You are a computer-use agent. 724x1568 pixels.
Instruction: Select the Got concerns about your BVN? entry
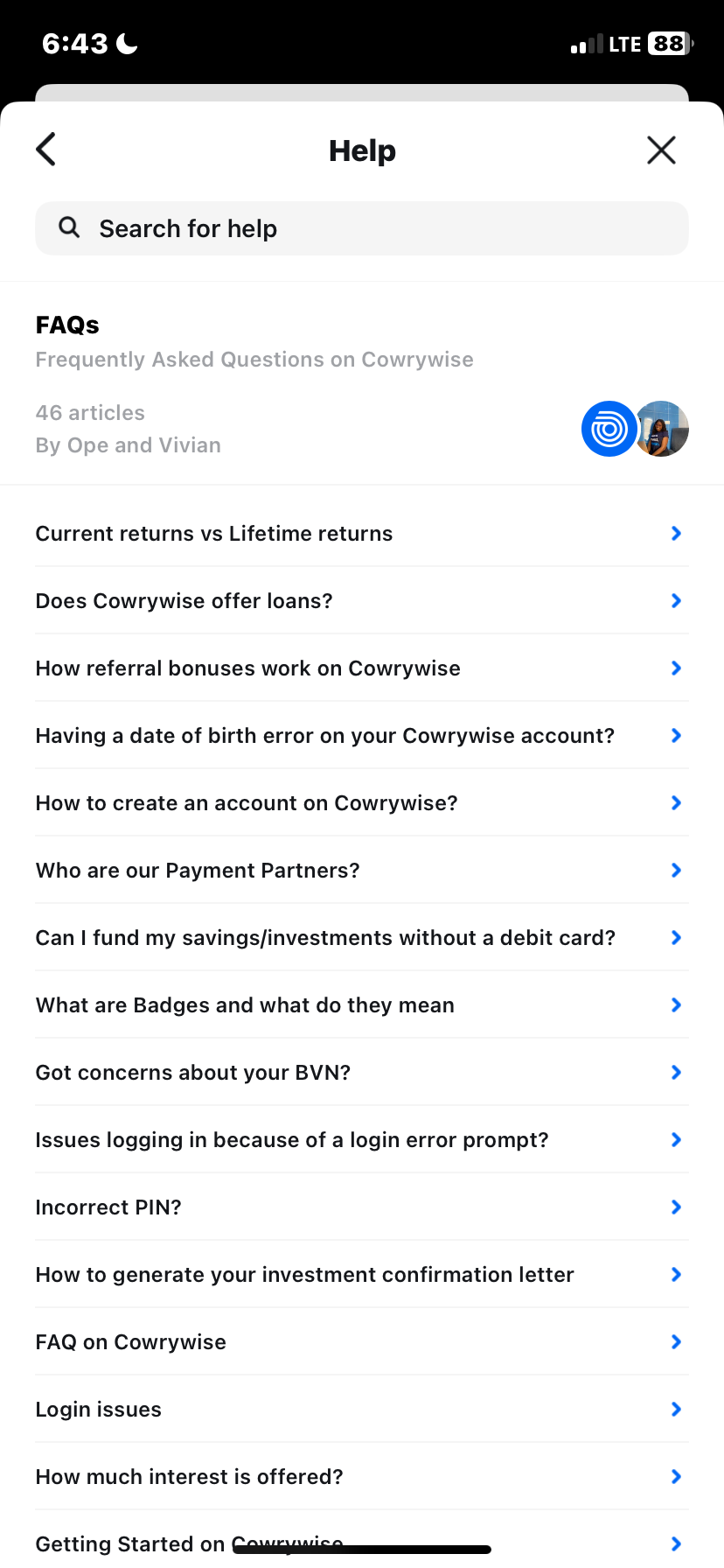[192, 1072]
